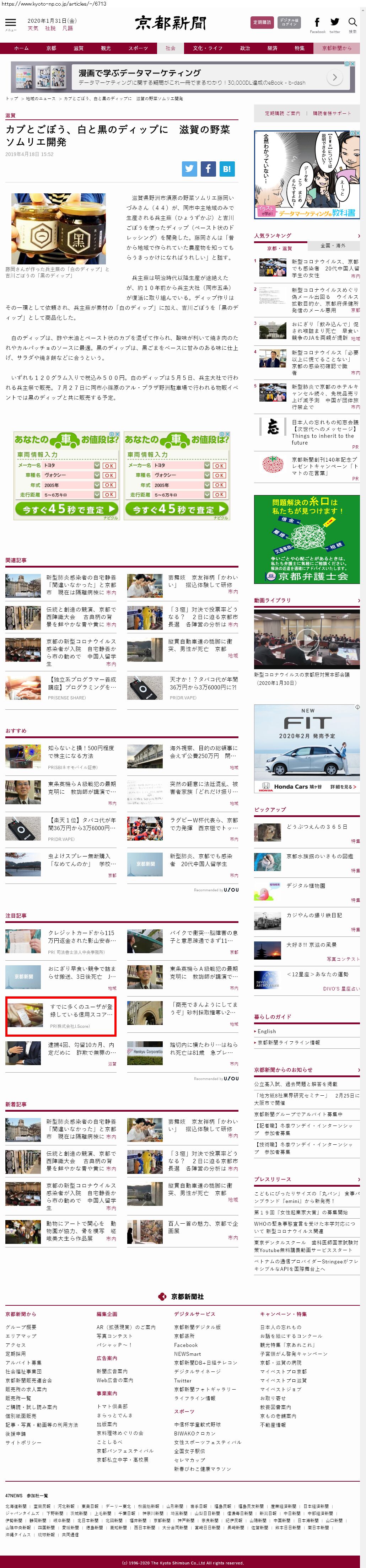Tap the デジタル版ログイン button
Viewport: 366px width, 1568px height.
pos(289,22)
